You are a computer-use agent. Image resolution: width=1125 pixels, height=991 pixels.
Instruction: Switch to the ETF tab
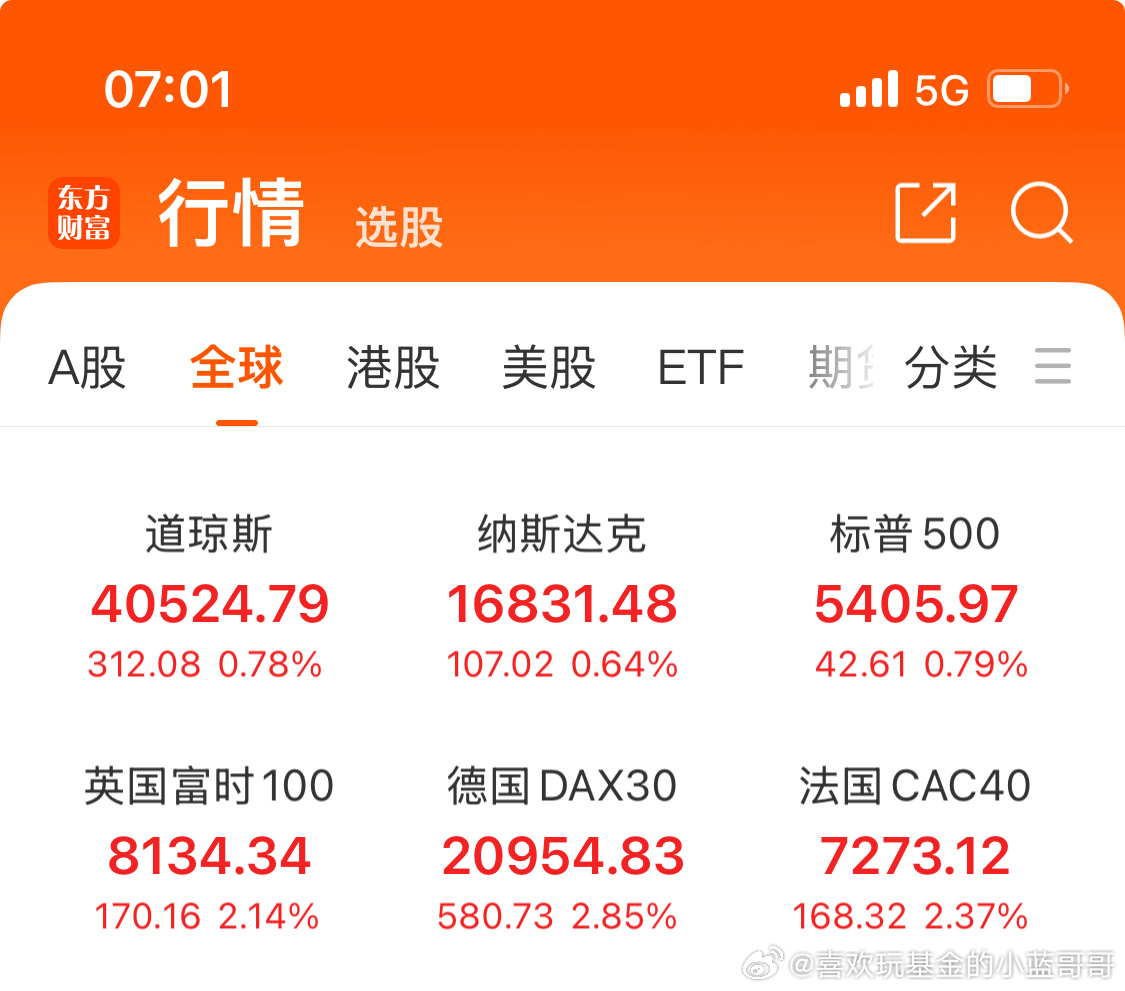coord(701,368)
